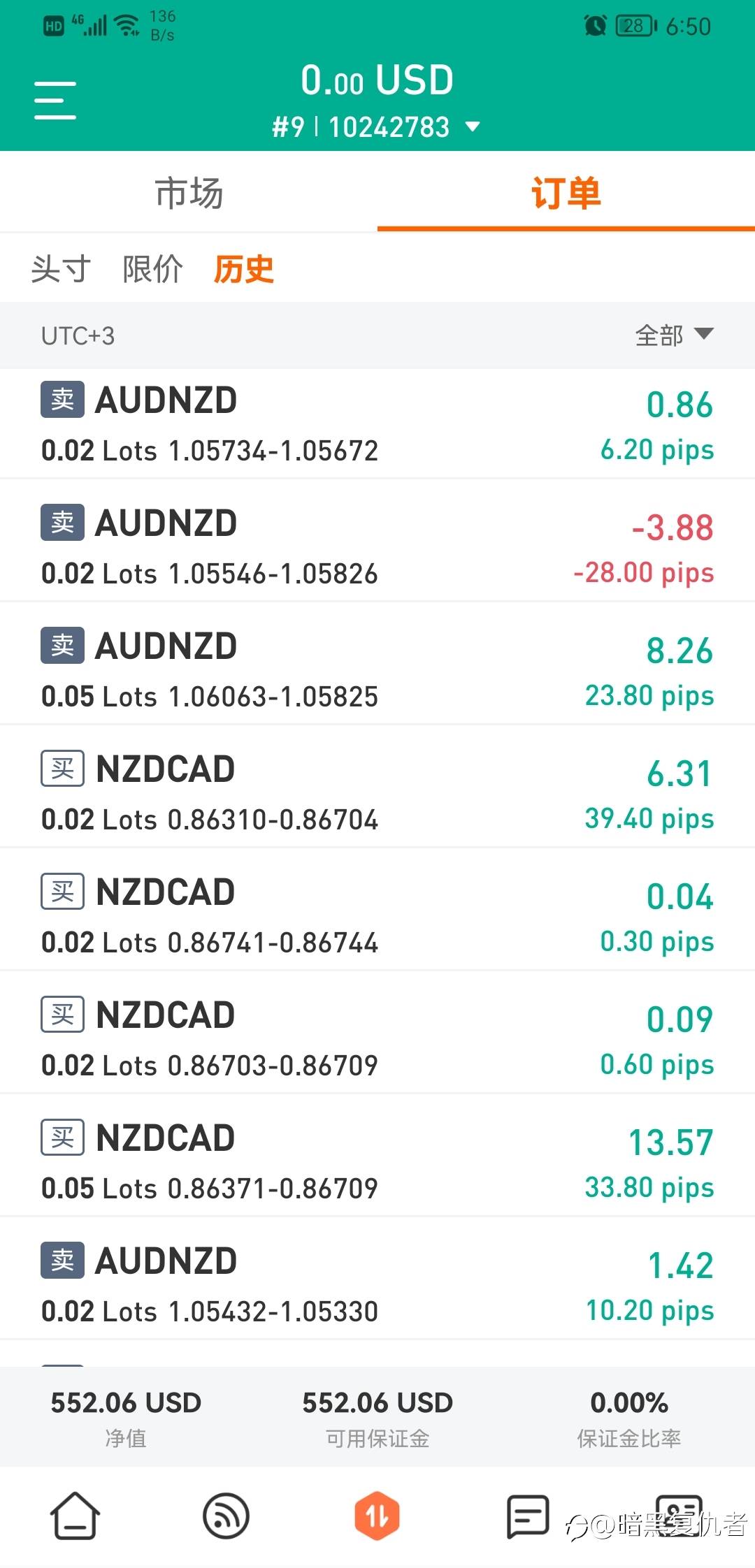Screen dimensions: 755x1568
Task: Switch to the 限价 pending orders sub-tab
Action: point(152,269)
